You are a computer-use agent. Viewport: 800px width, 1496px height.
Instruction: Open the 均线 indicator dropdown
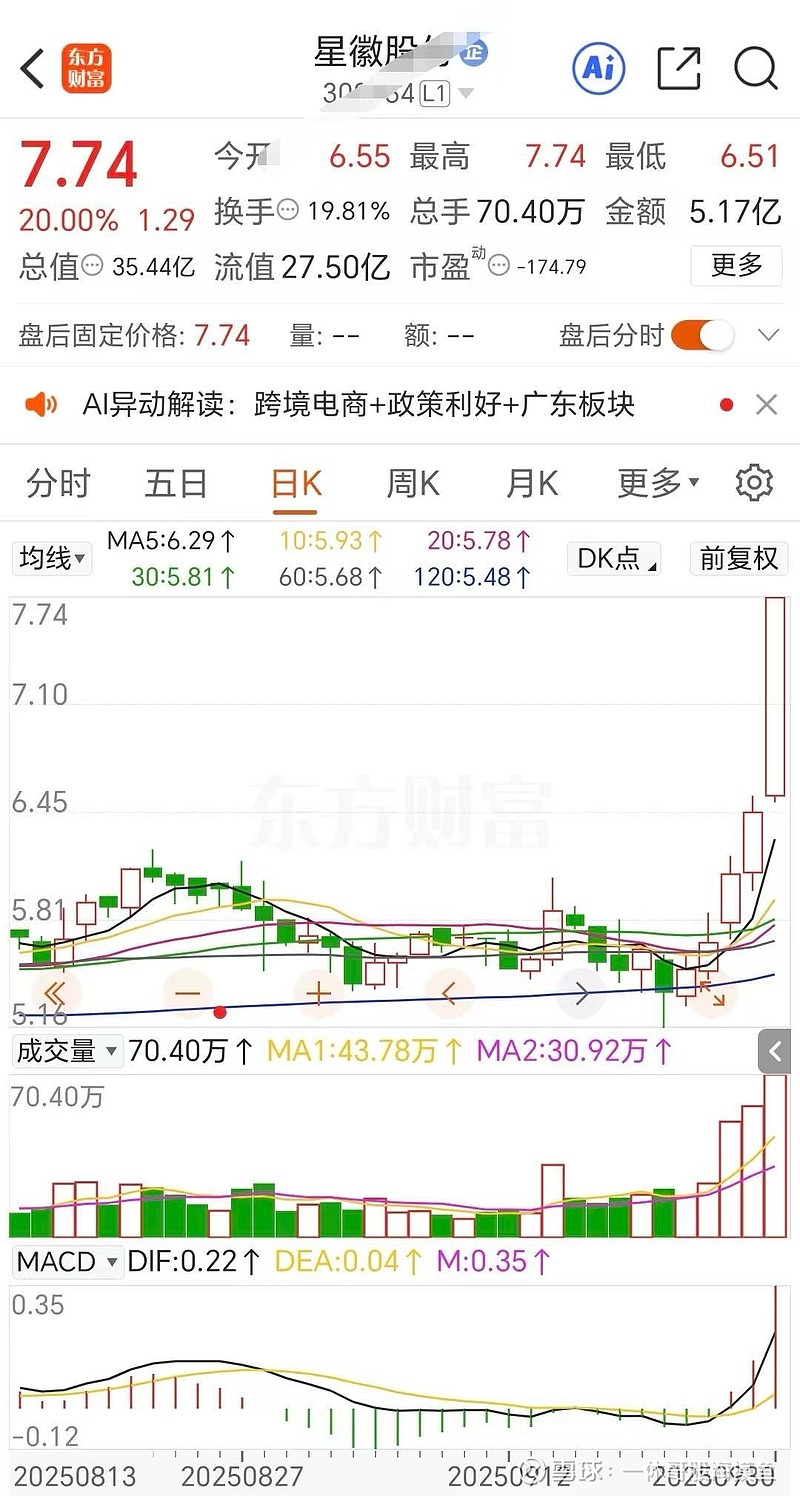click(x=52, y=558)
